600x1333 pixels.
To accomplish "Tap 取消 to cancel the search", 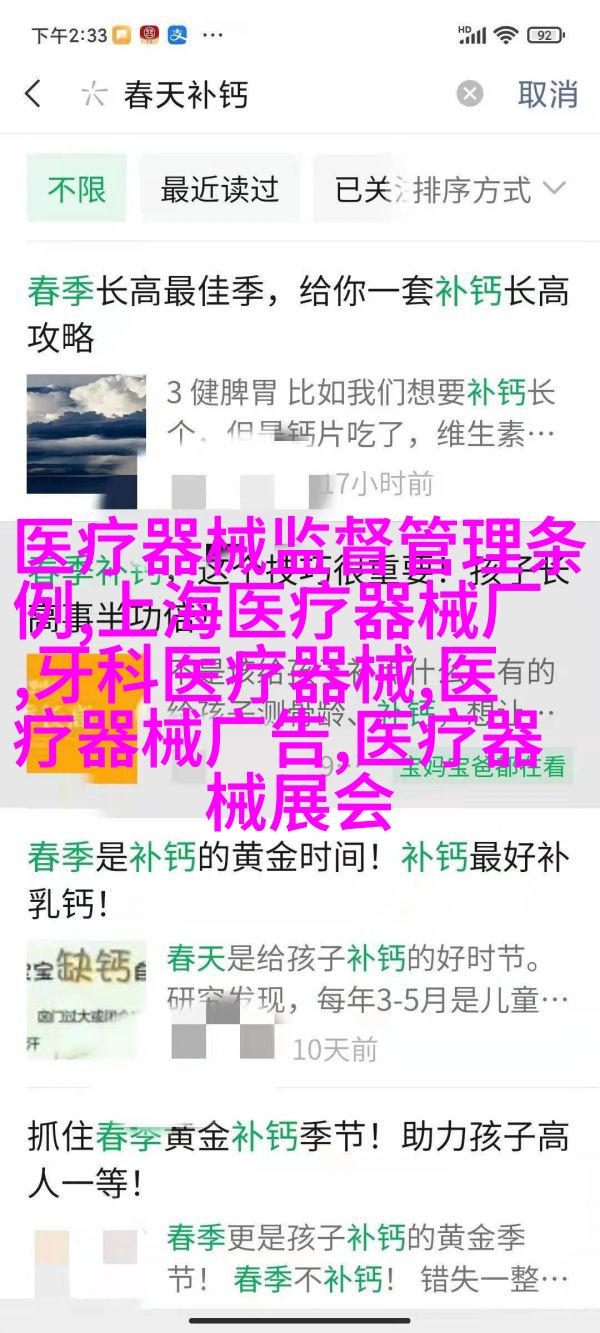I will 547,95.
